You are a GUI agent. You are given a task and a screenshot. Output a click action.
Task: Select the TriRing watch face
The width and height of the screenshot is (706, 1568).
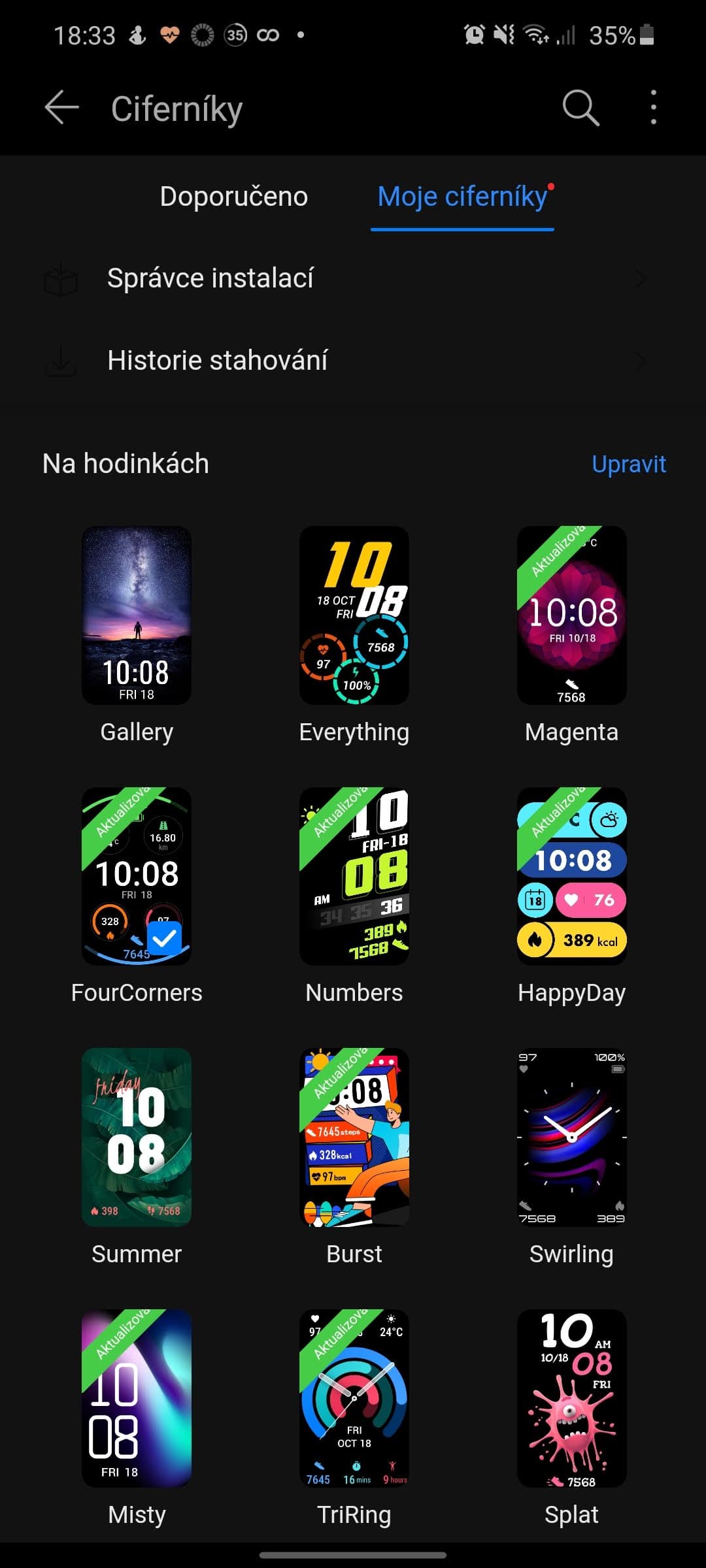coord(354,1398)
